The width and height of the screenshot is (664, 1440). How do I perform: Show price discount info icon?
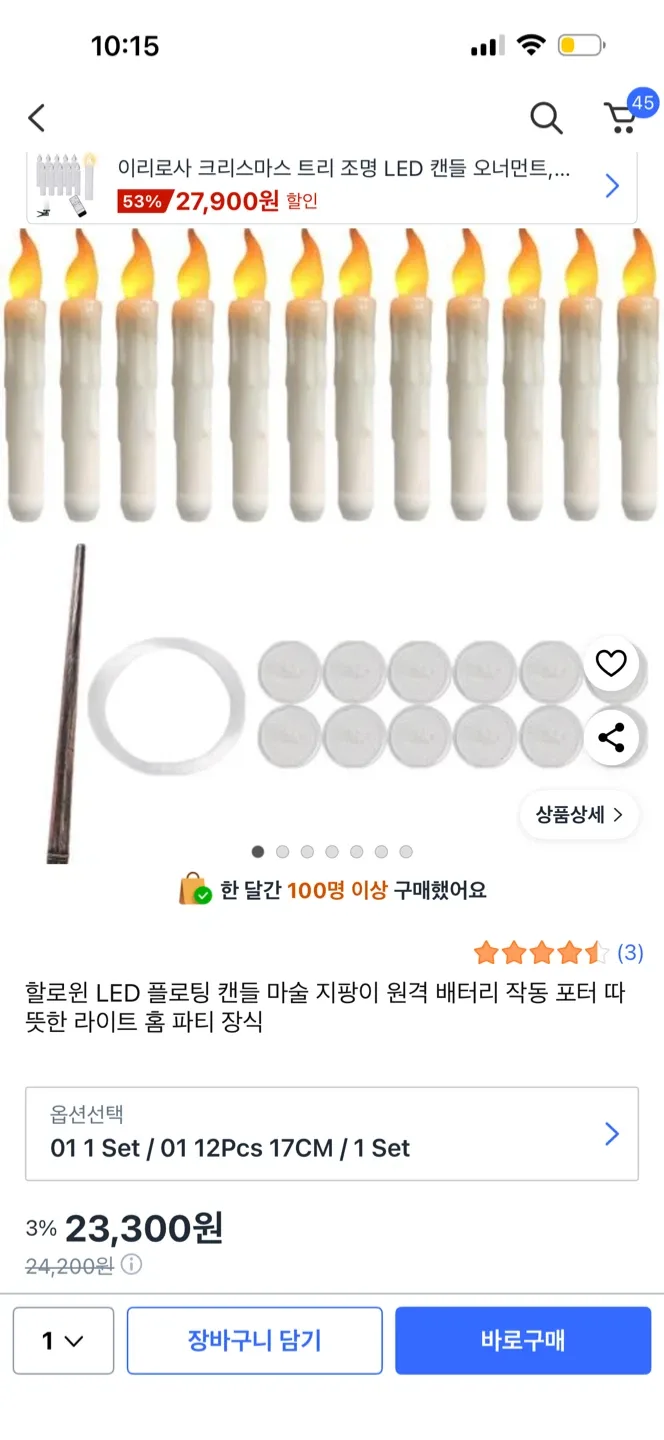tap(131, 1265)
